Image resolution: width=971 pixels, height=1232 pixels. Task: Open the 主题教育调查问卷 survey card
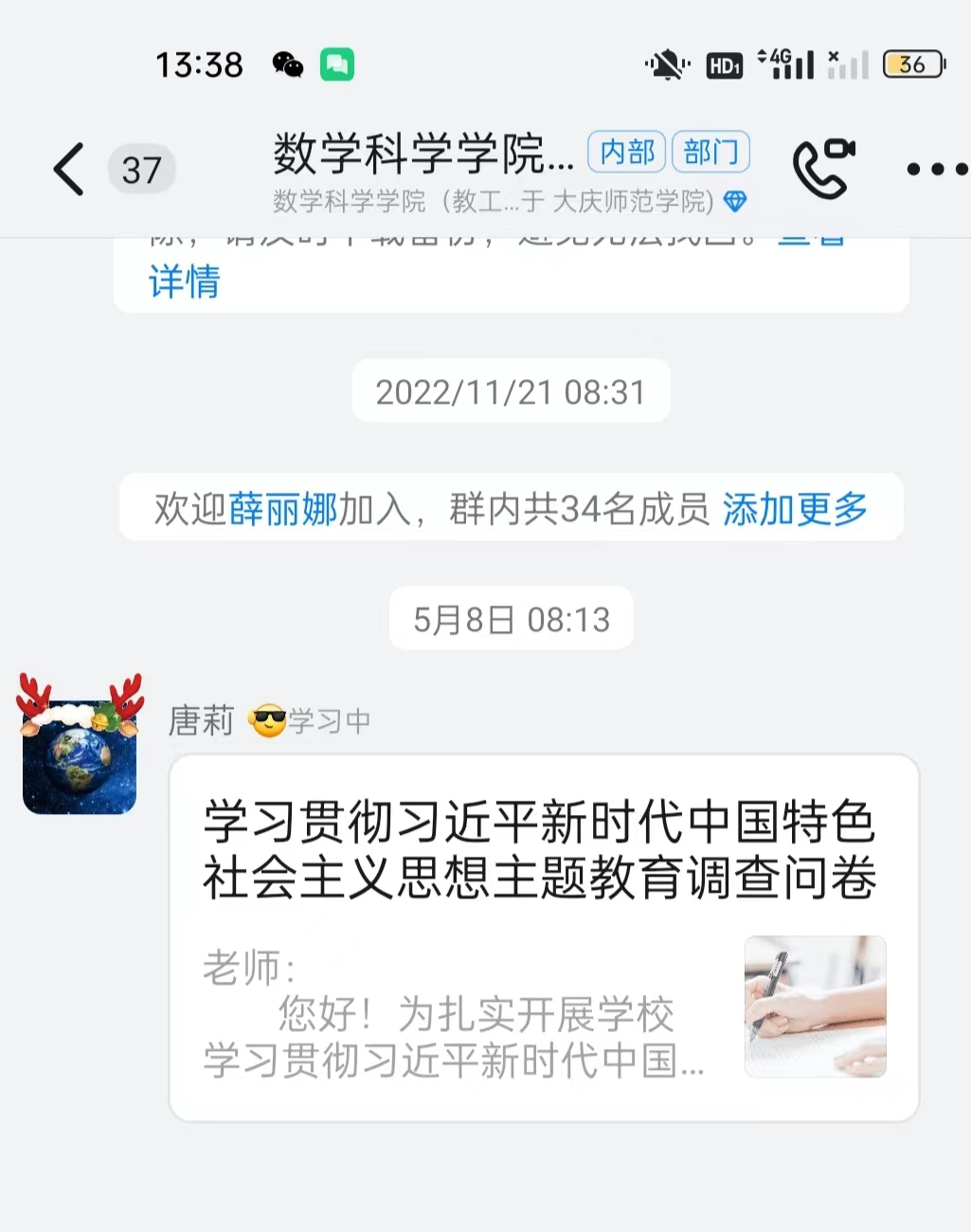pyautogui.click(x=543, y=937)
